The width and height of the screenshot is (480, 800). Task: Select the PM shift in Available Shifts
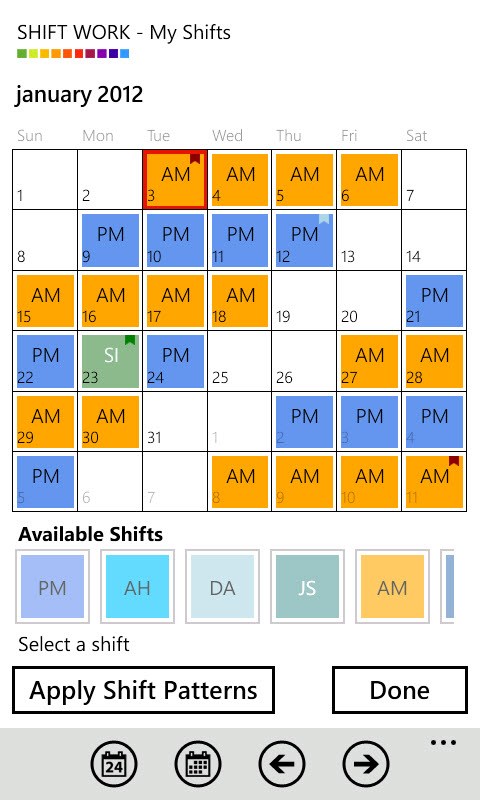[53, 587]
